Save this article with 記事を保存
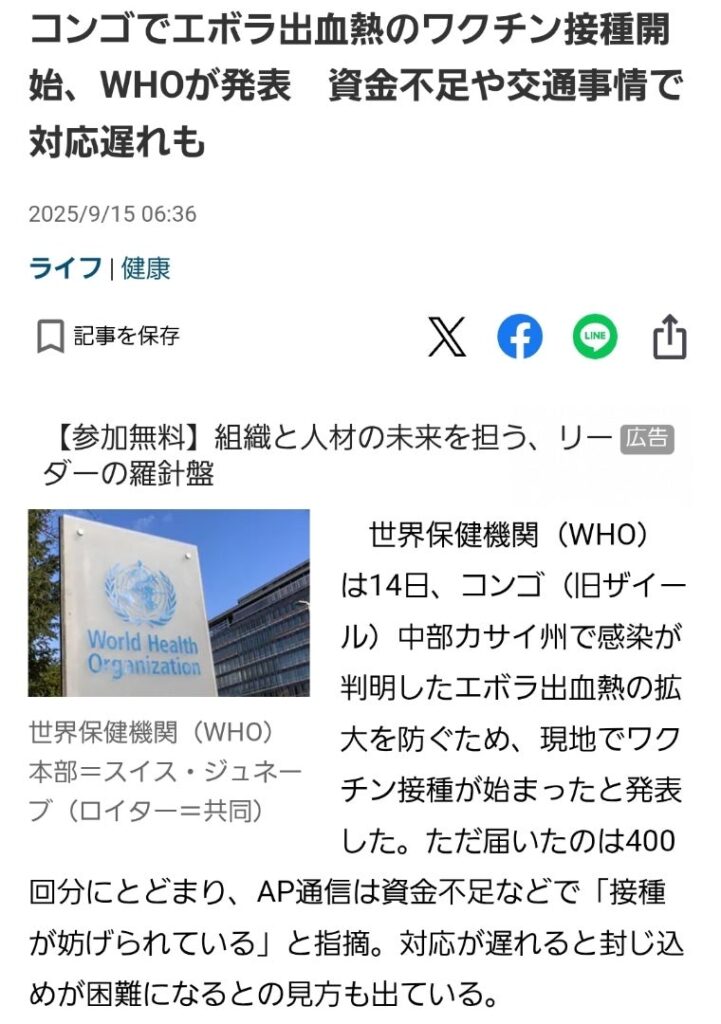The image size is (721, 1024). (x=108, y=337)
